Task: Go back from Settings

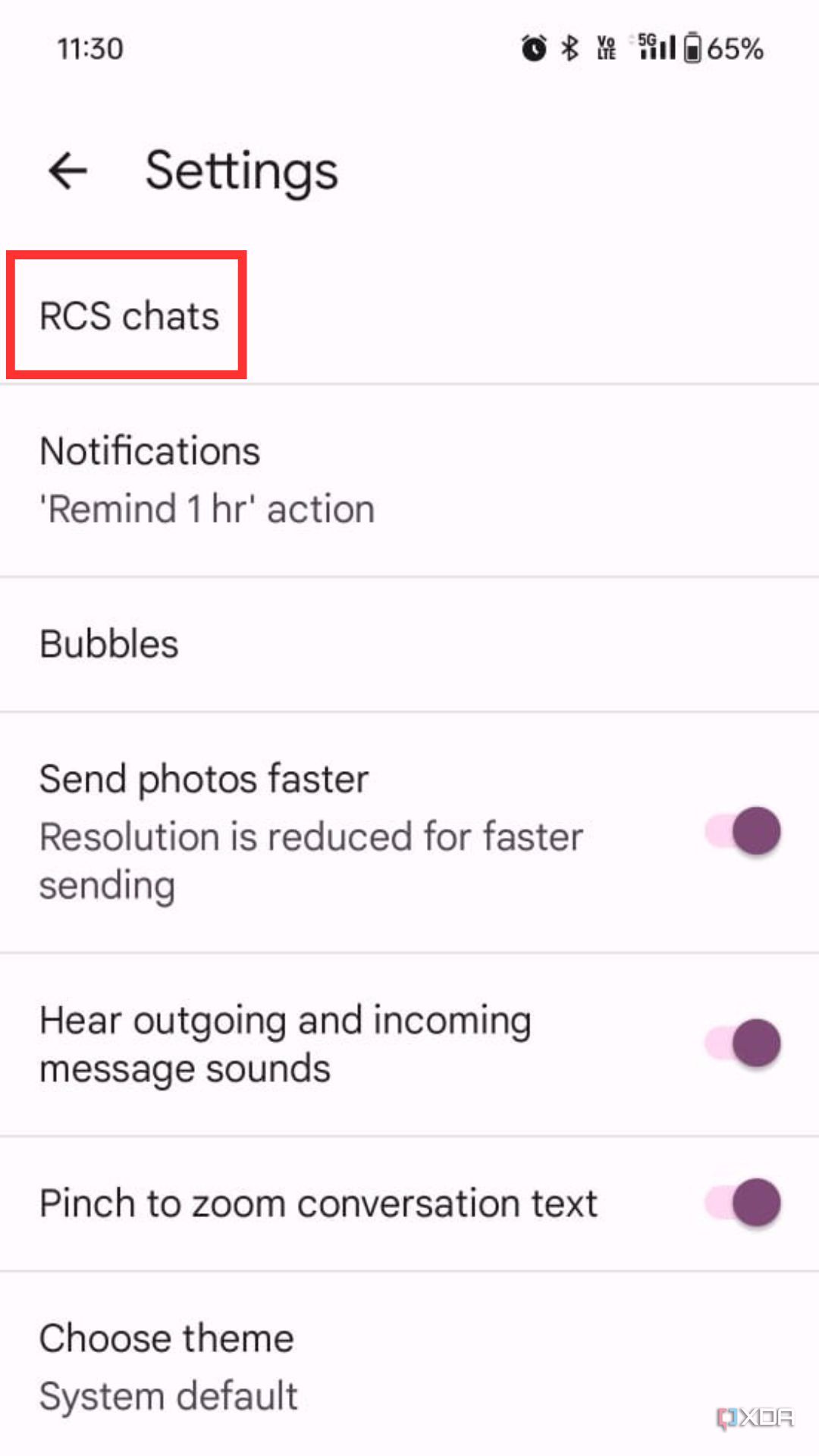Action: click(x=68, y=171)
